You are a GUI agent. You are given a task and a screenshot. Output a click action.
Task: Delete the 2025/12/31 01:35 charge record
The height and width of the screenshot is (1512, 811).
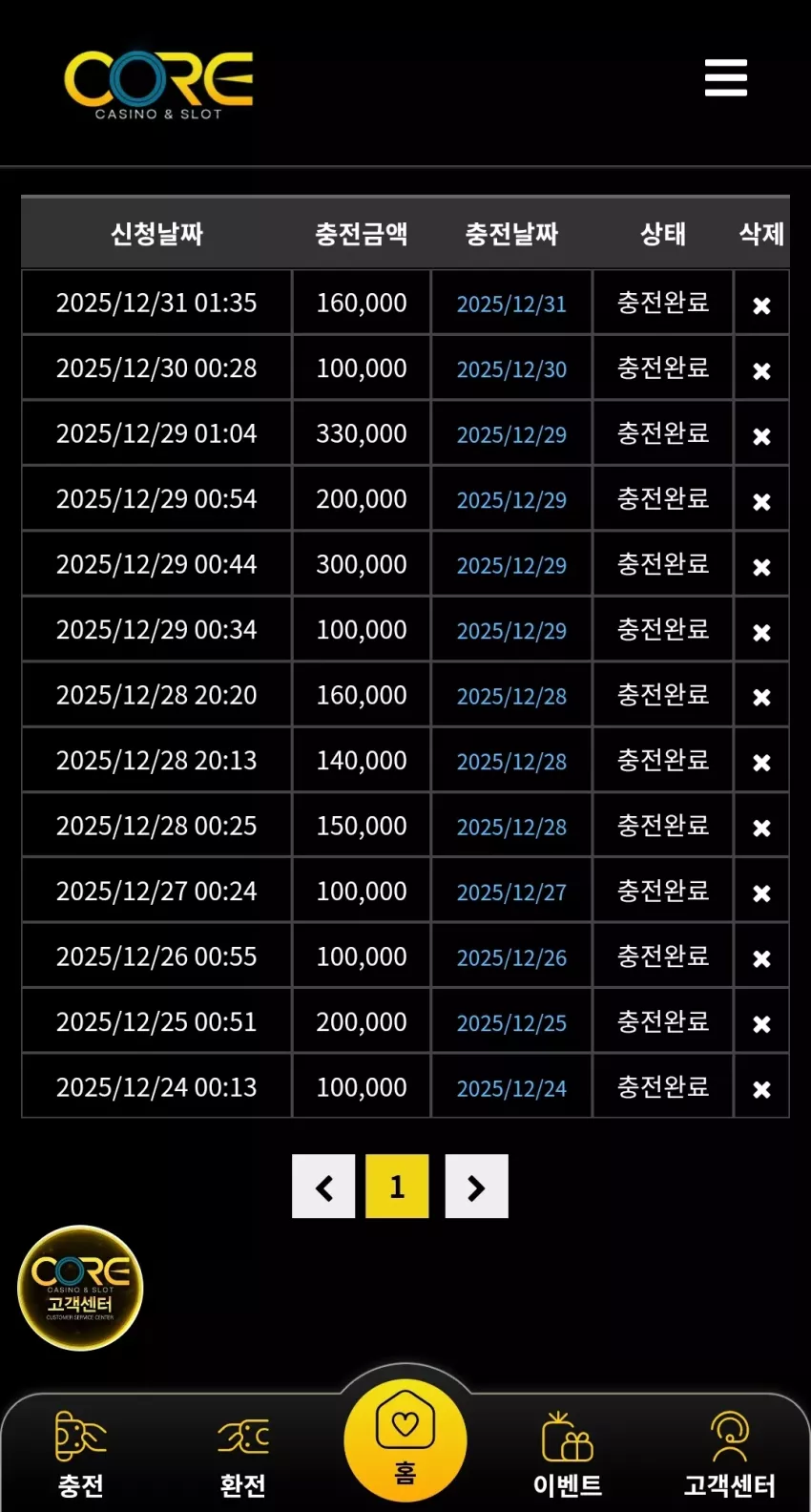point(761,305)
